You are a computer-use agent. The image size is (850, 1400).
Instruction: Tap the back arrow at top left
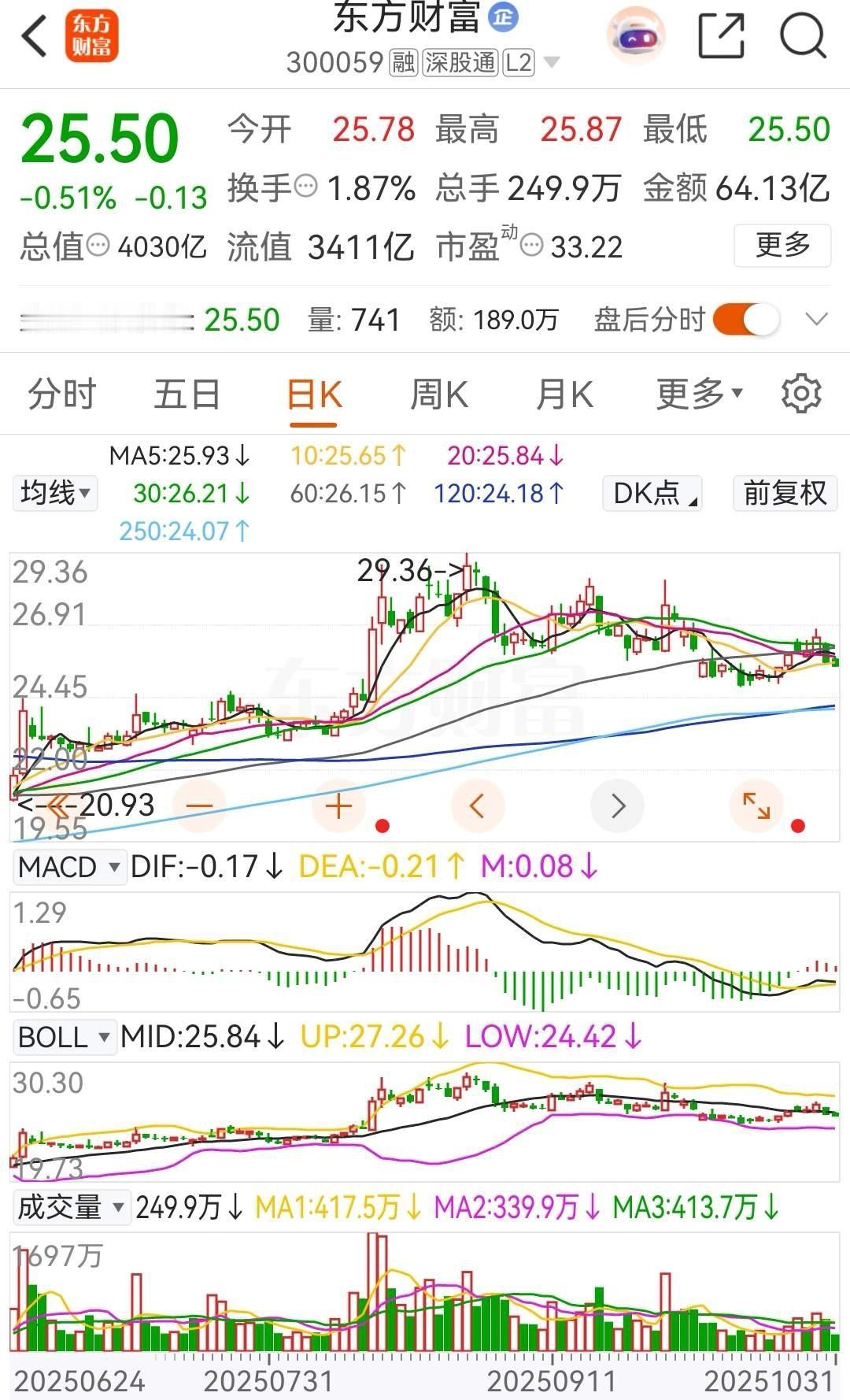[x=33, y=35]
